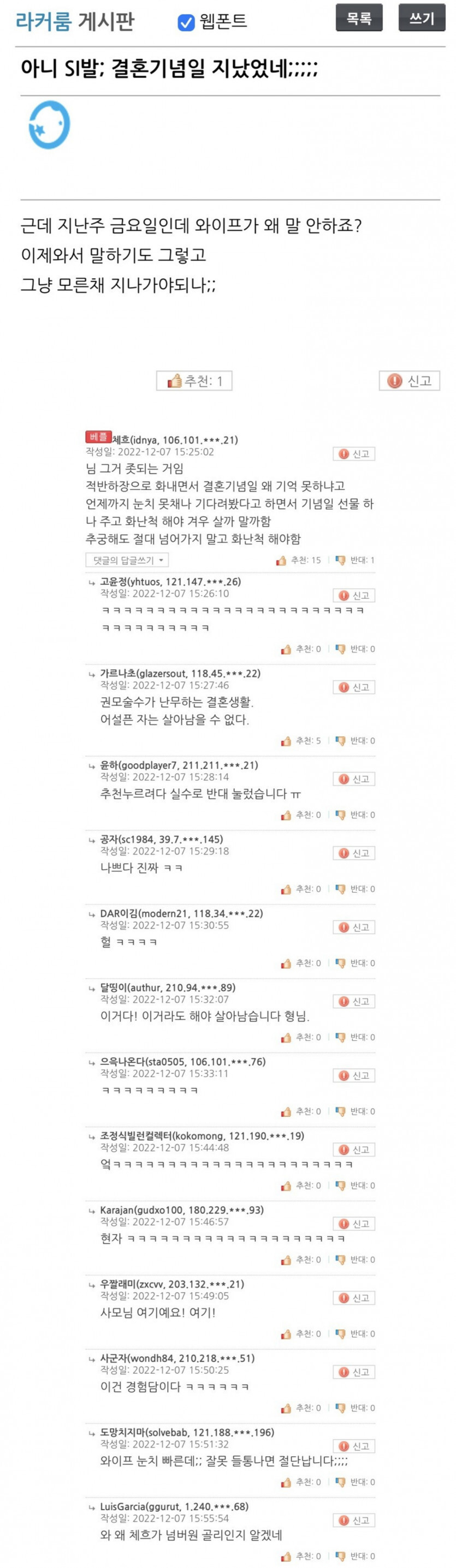Recommend the post with 추천 button

[x=194, y=381]
